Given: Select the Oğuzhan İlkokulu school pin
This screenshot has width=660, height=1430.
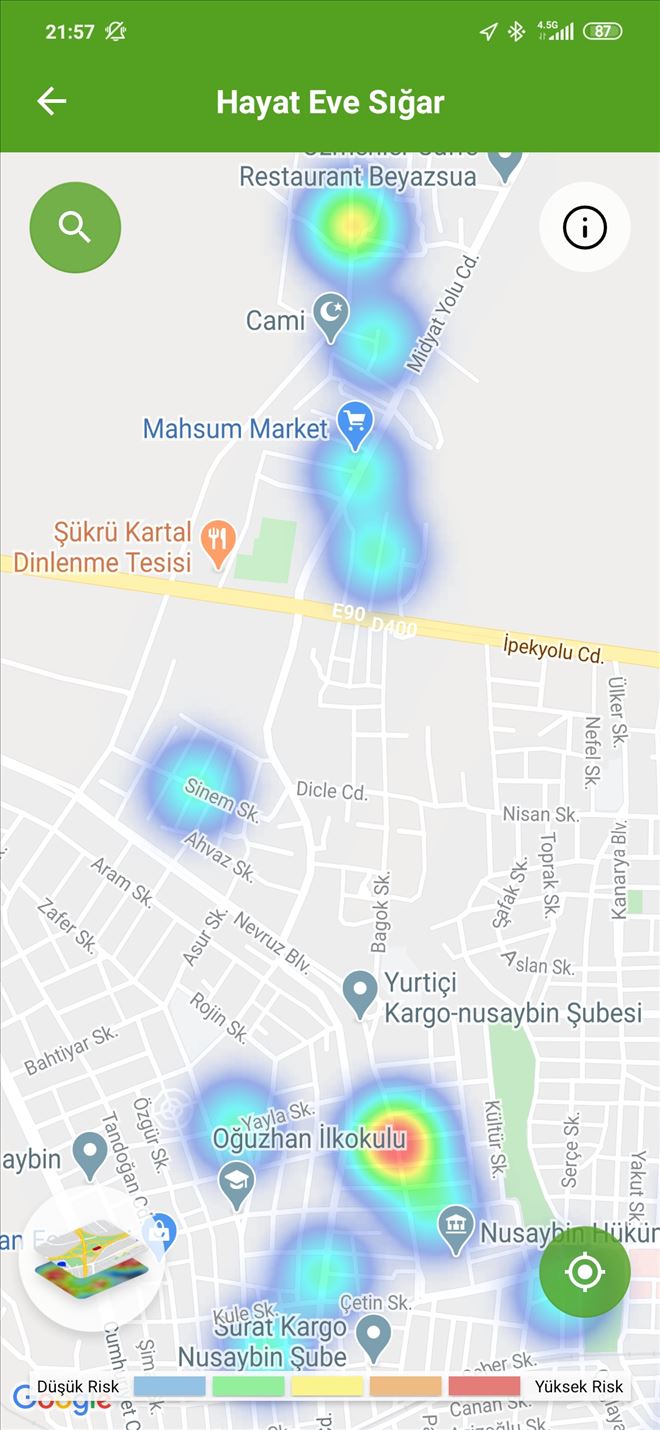Looking at the screenshot, I should tap(236, 1181).
